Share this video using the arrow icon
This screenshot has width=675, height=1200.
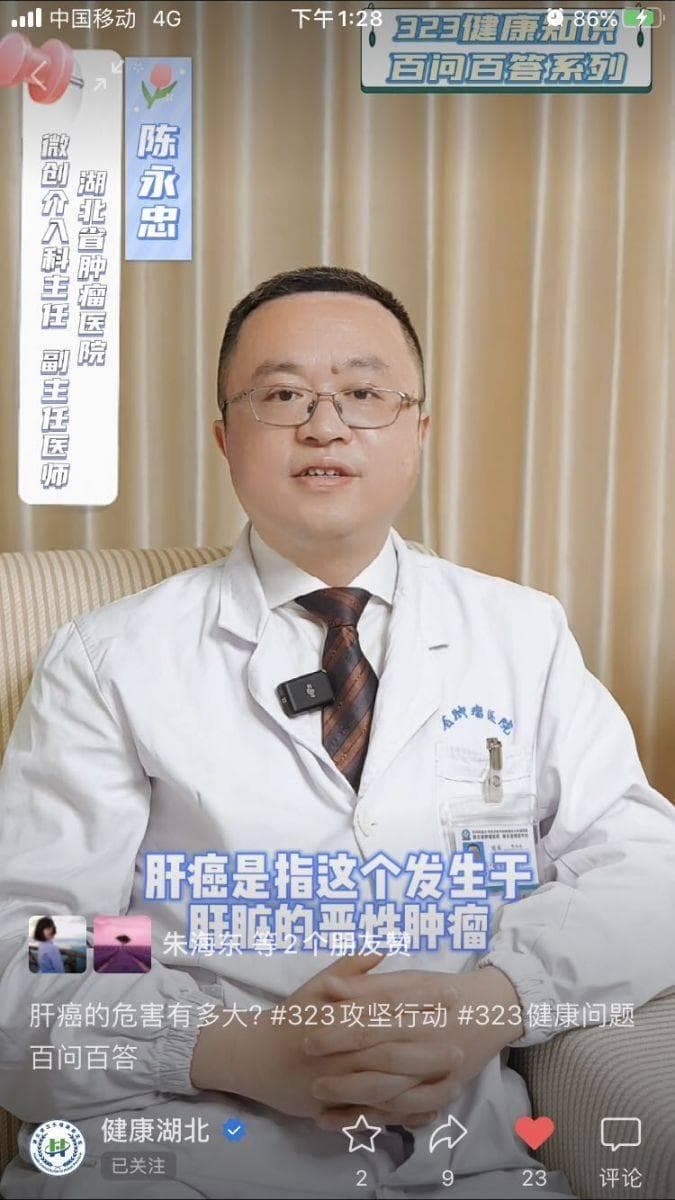[447, 1135]
